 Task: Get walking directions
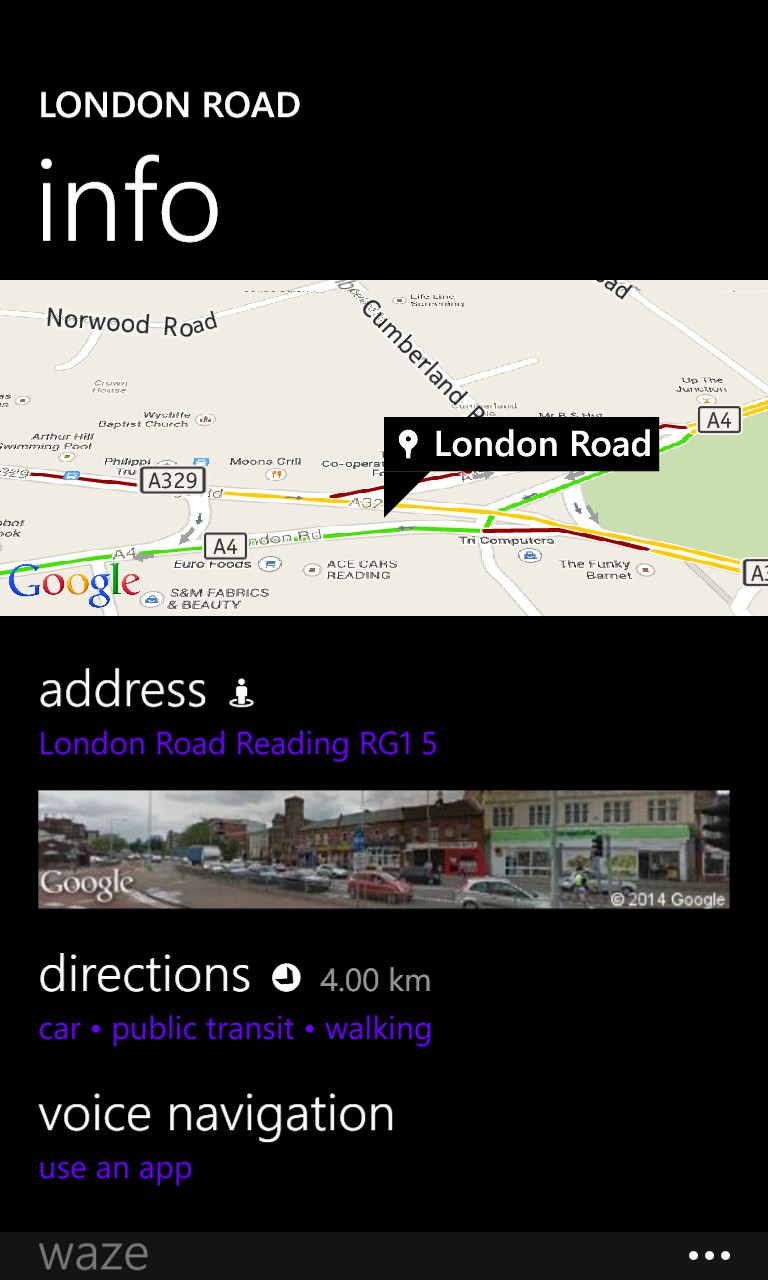[378, 1029]
